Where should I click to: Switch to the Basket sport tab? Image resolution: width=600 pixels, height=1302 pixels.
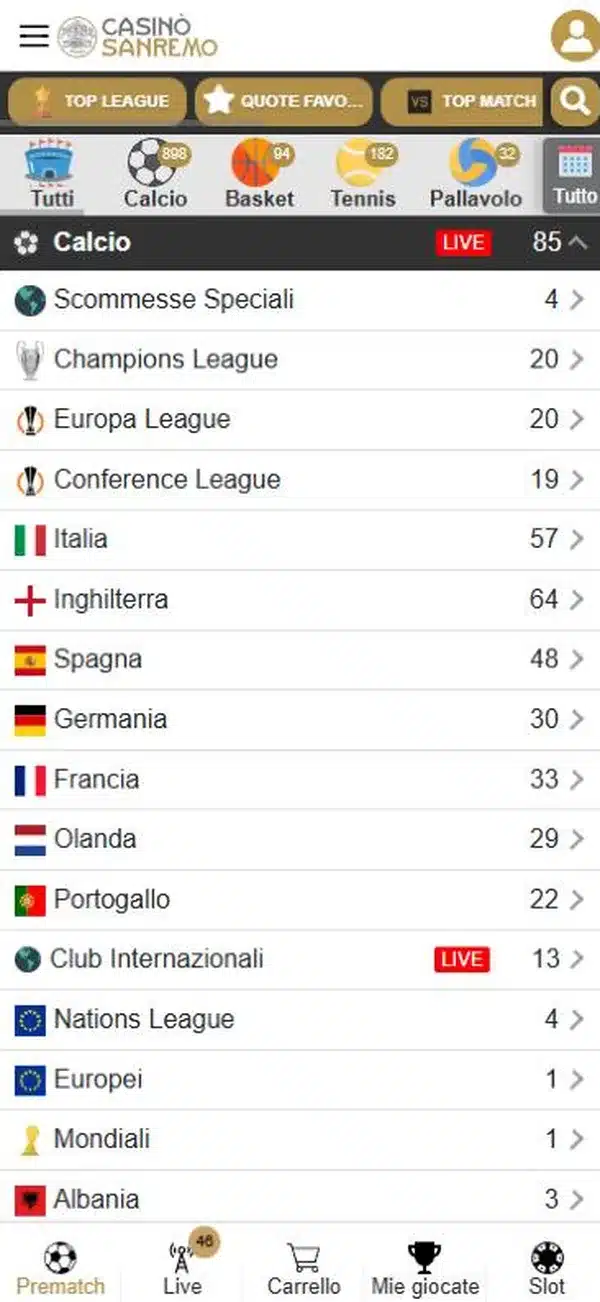coord(259,174)
